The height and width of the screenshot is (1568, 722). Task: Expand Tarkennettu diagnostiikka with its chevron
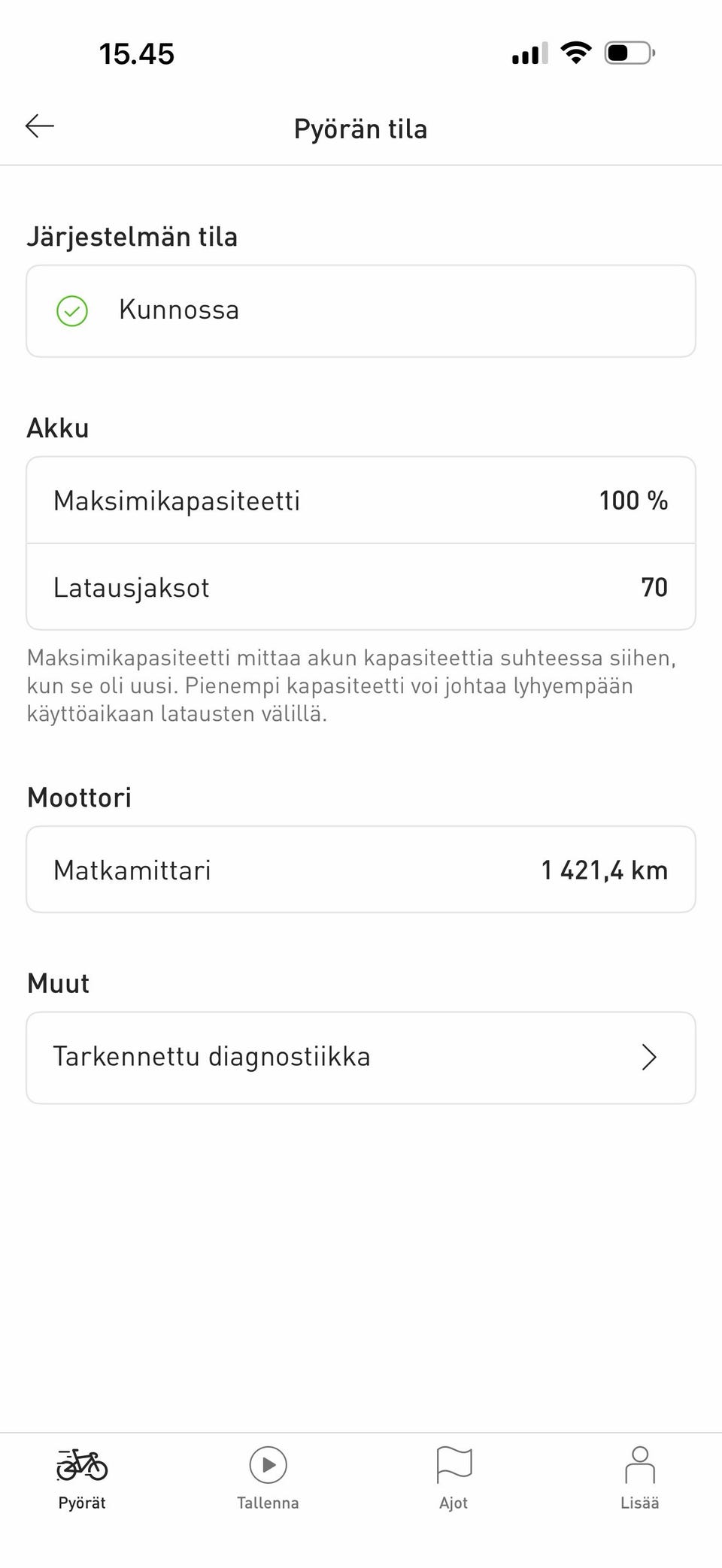[649, 1057]
